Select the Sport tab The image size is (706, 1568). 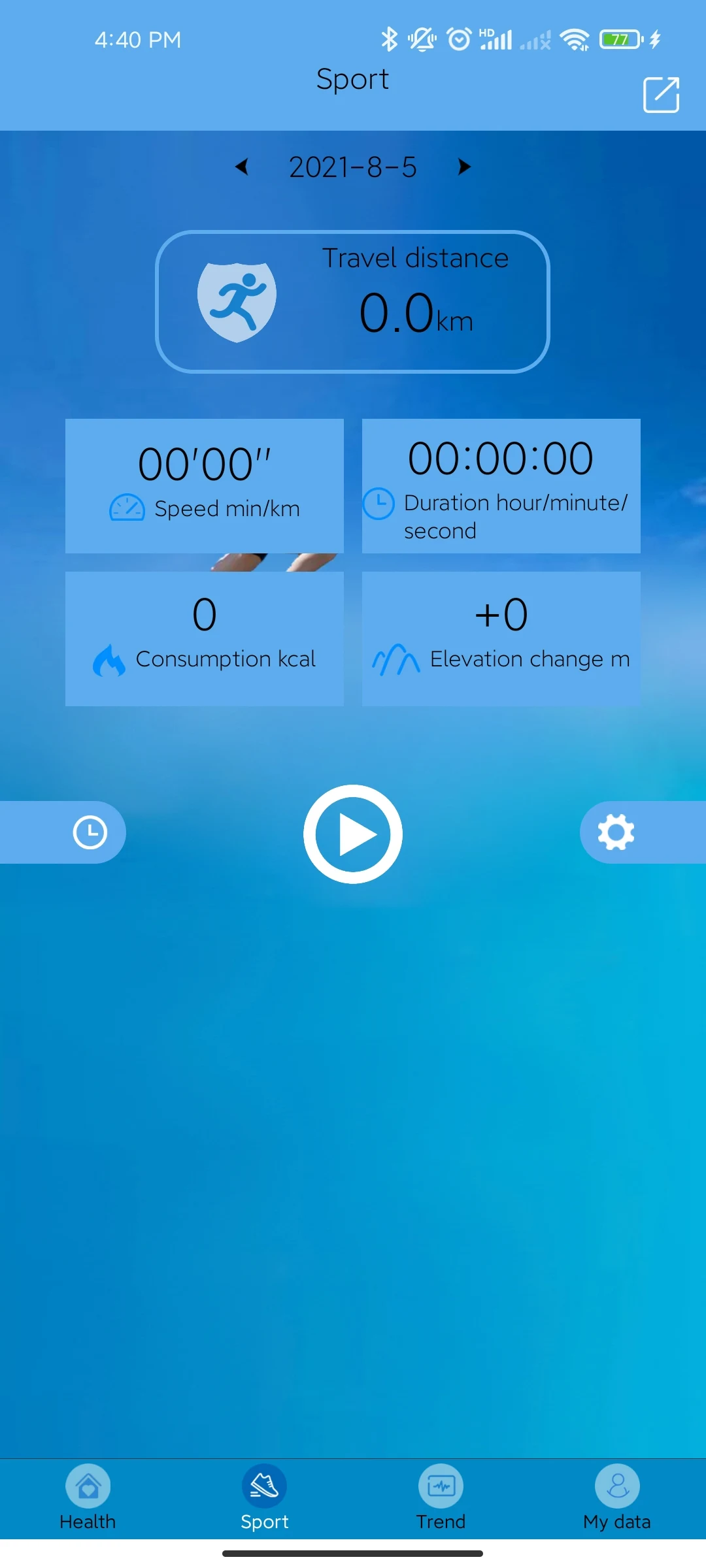(264, 1498)
